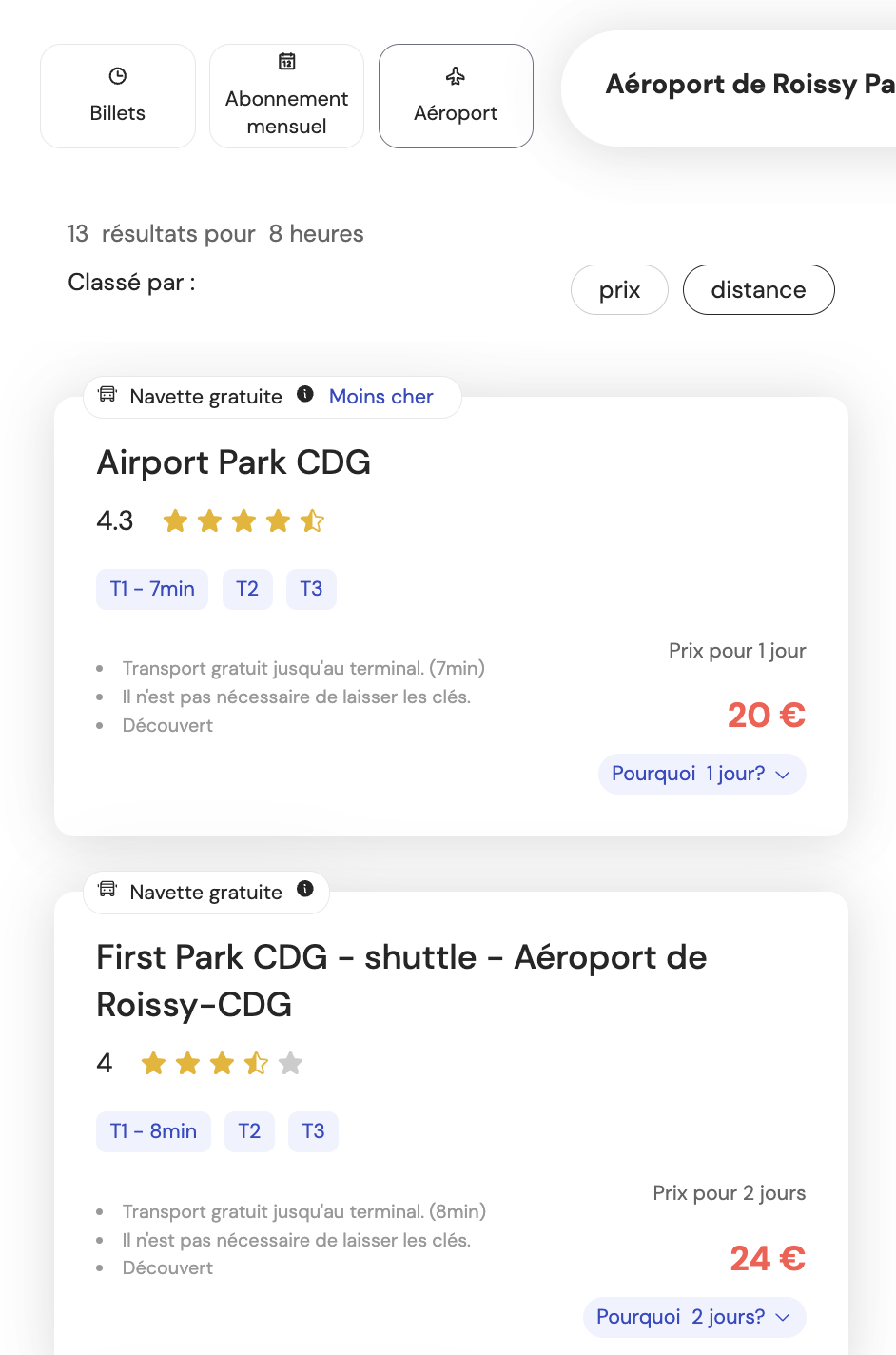The height and width of the screenshot is (1355, 896).
Task: Click the shuttle bus icon beside Navette gratuite
Action: tap(107, 396)
